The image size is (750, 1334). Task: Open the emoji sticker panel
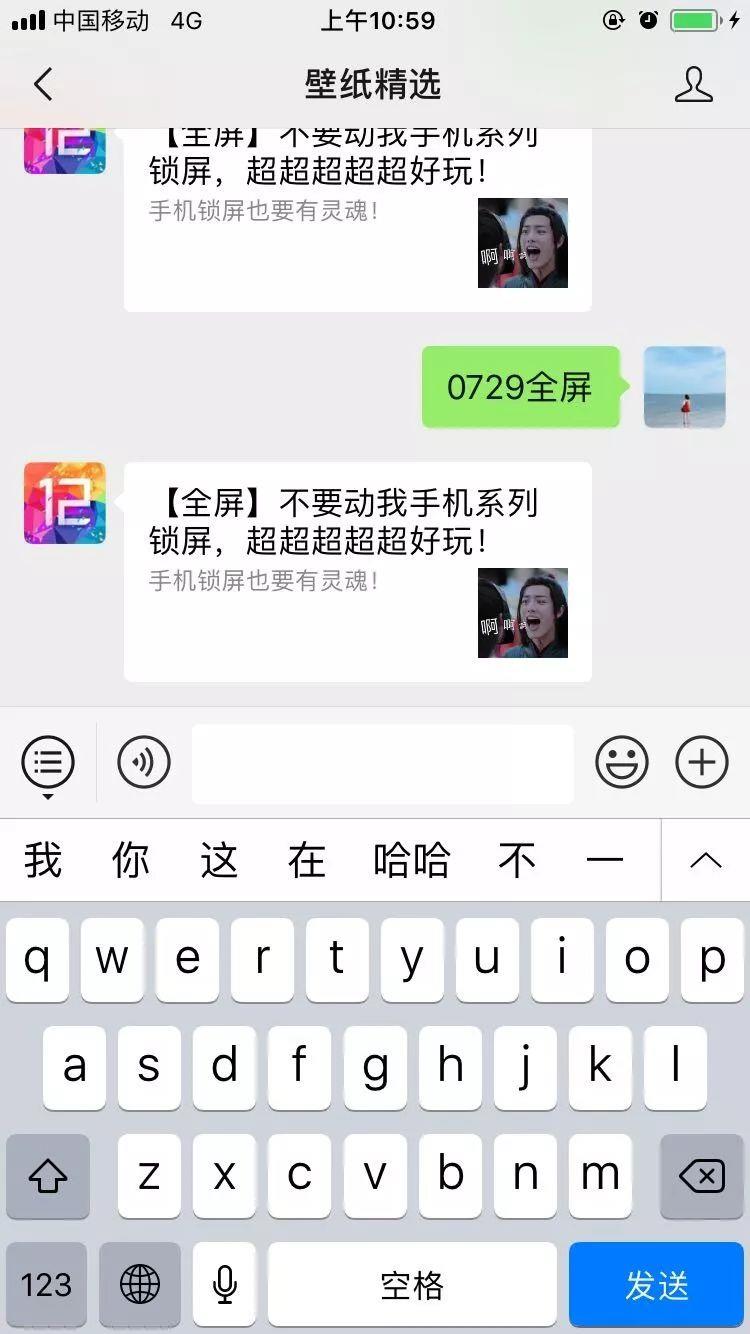(x=622, y=764)
